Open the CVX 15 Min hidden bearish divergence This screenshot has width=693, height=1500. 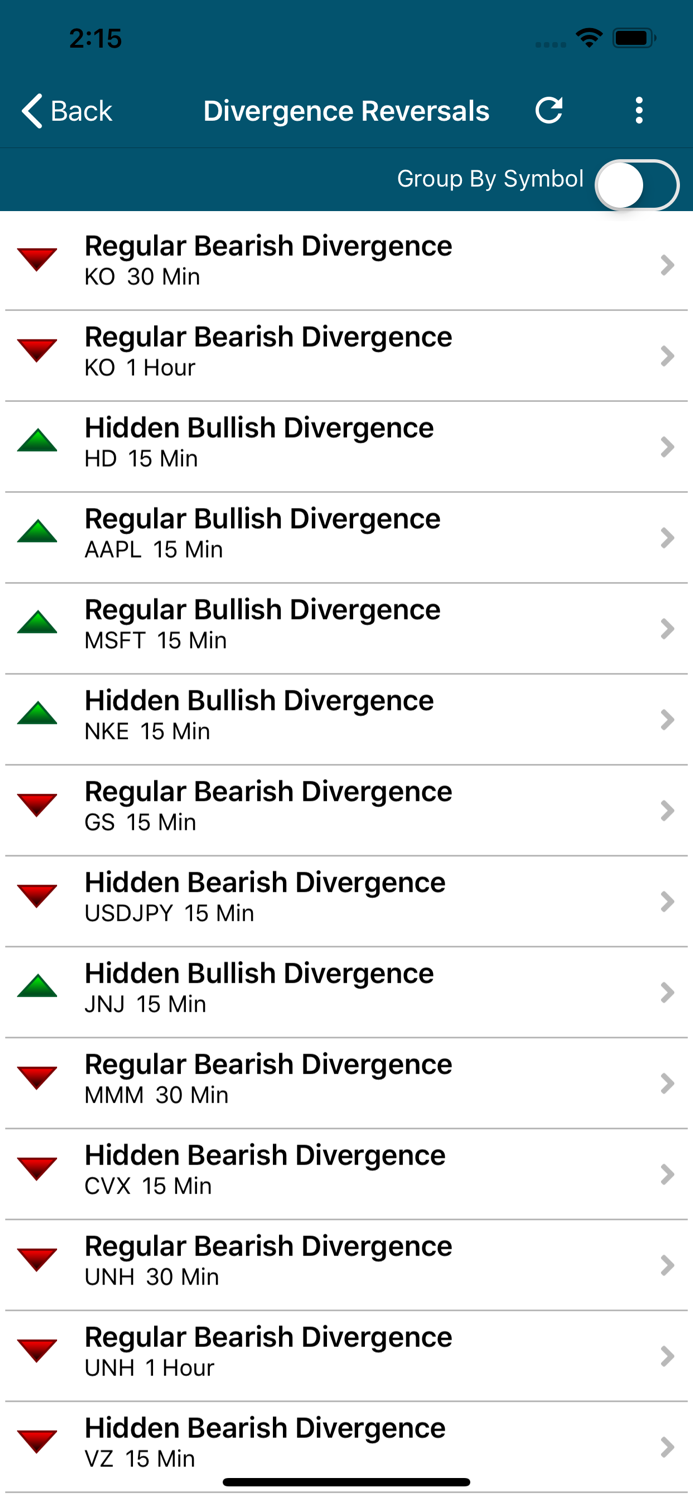(346, 1170)
